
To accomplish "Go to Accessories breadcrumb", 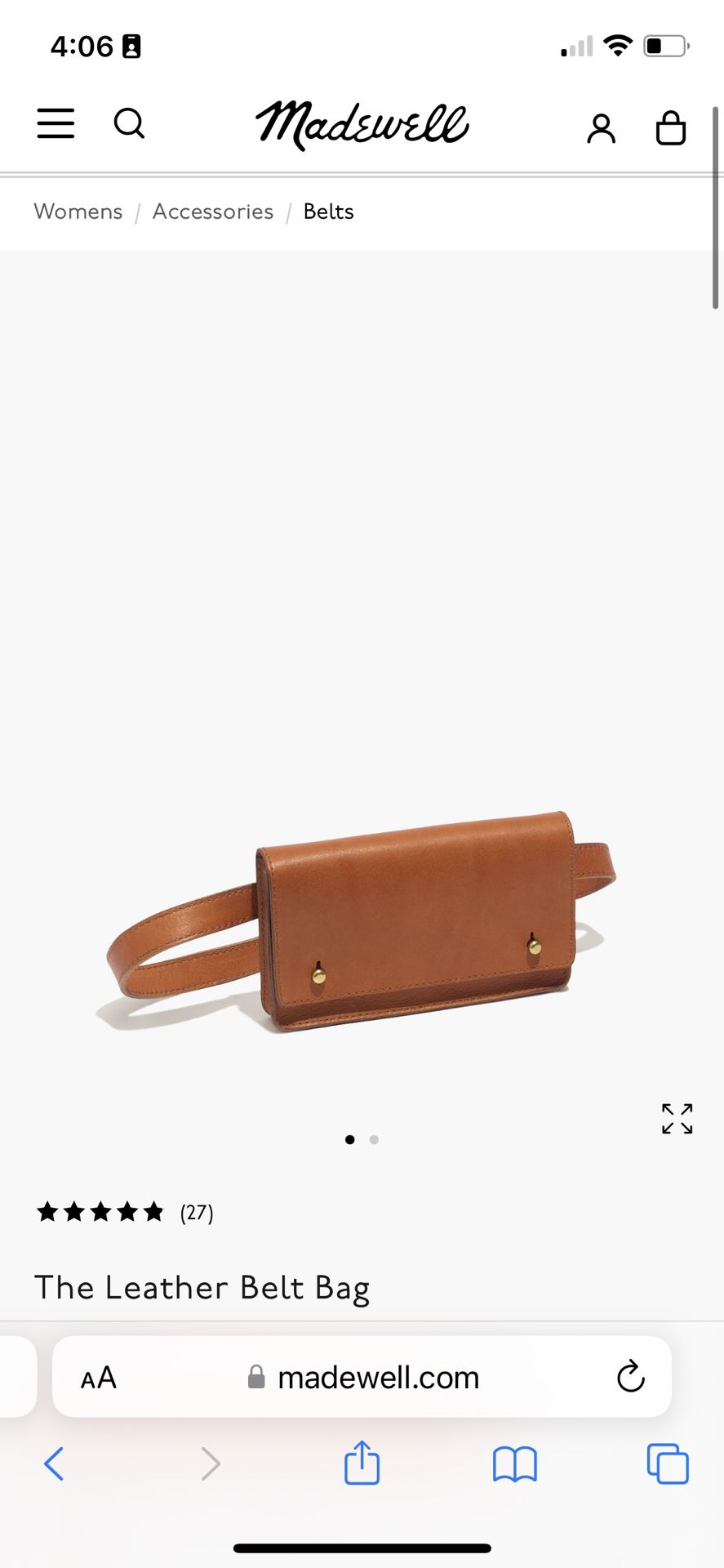I will pyautogui.click(x=213, y=212).
